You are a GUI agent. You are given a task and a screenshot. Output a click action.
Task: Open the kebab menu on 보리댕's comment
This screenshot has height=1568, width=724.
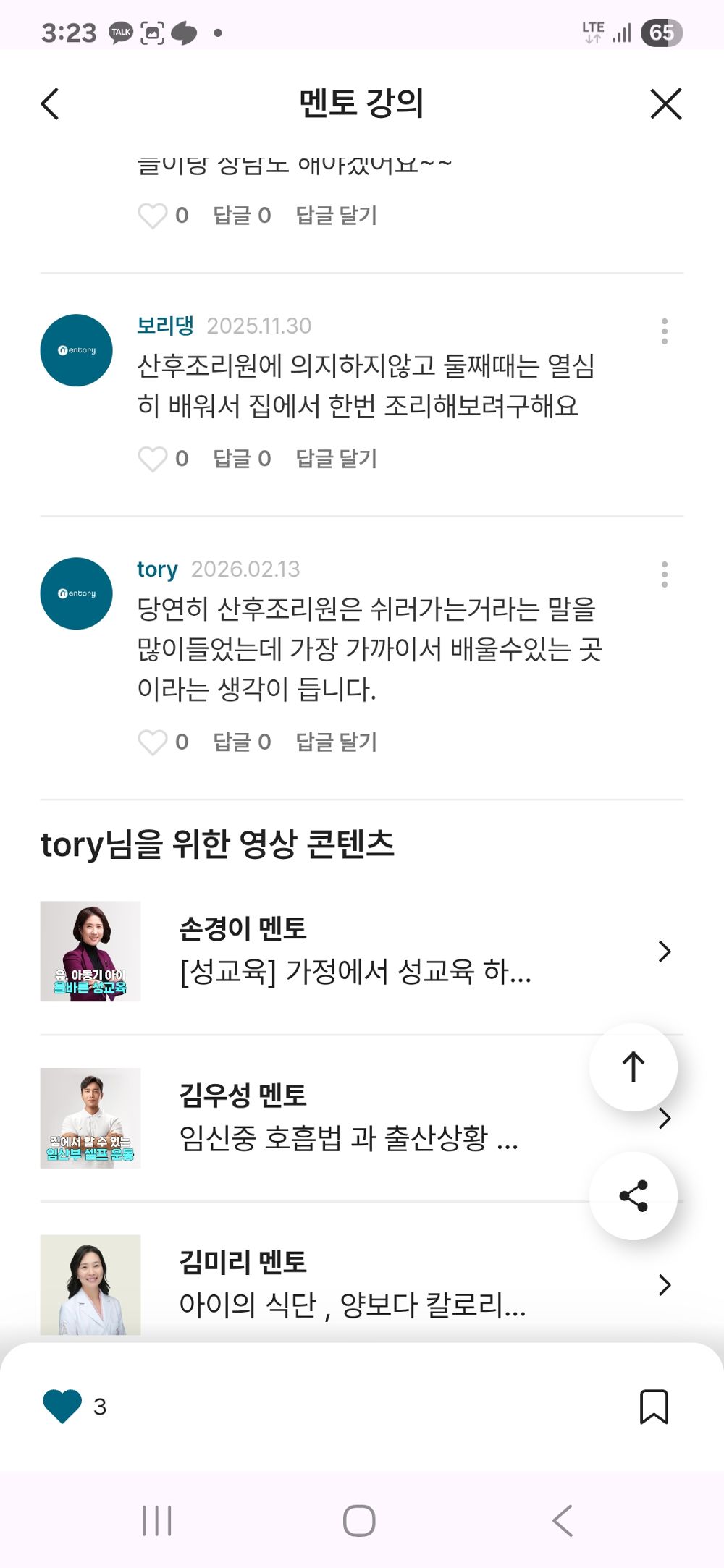pos(665,331)
